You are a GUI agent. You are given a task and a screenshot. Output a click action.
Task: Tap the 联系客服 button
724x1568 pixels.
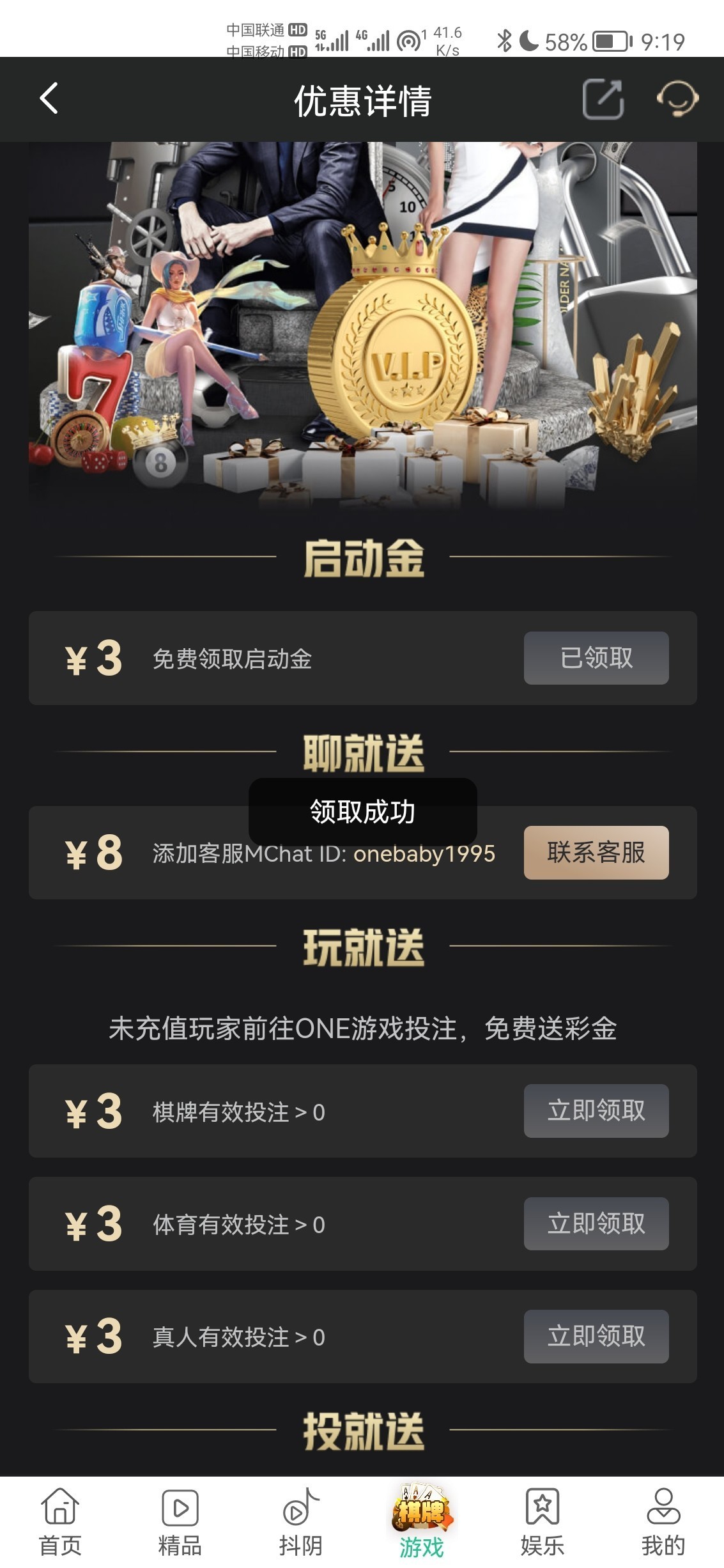[596, 852]
